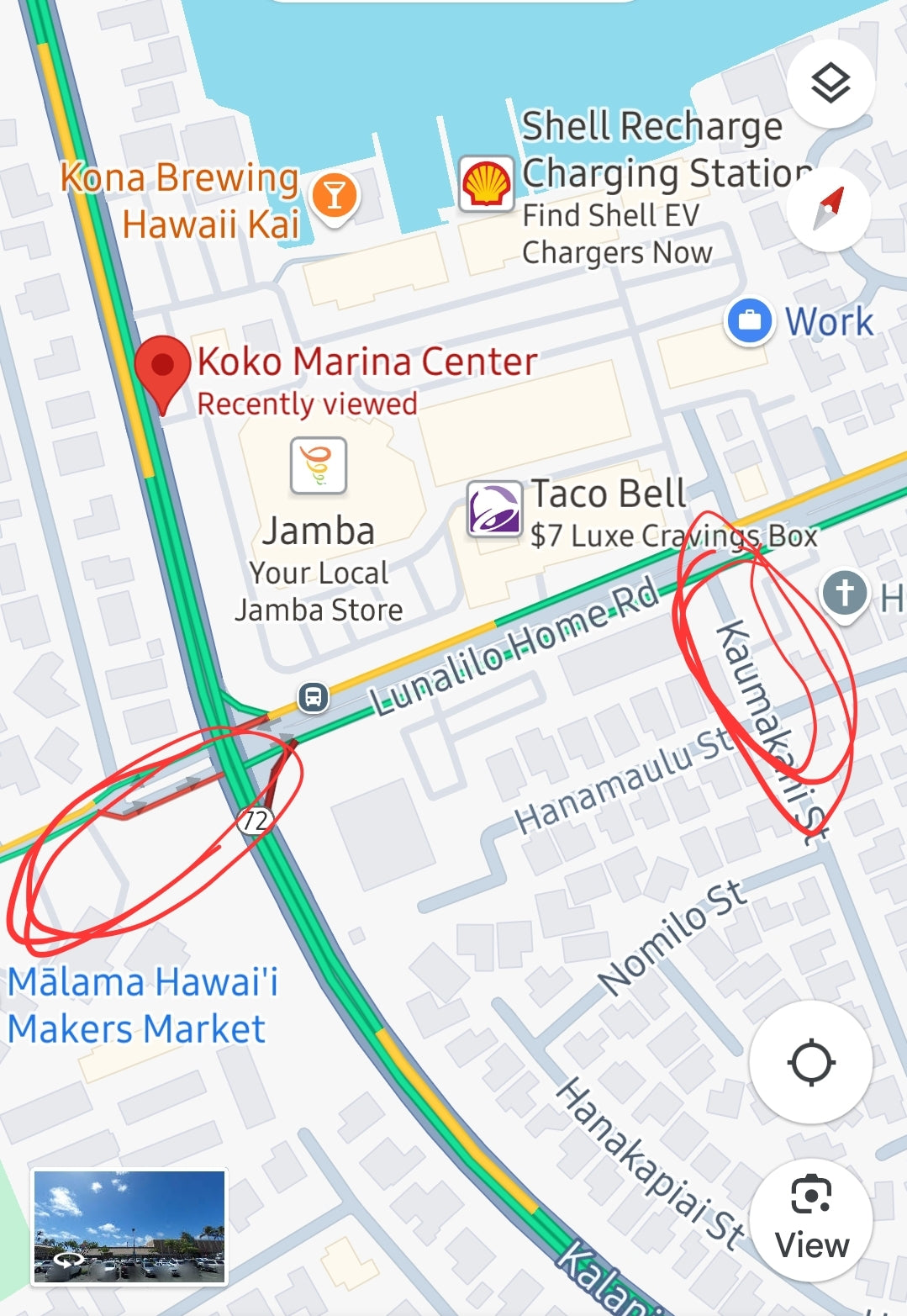The width and height of the screenshot is (907, 1316).
Task: Open the Kona Brewing Hawaii Kai marker
Action: [x=335, y=195]
